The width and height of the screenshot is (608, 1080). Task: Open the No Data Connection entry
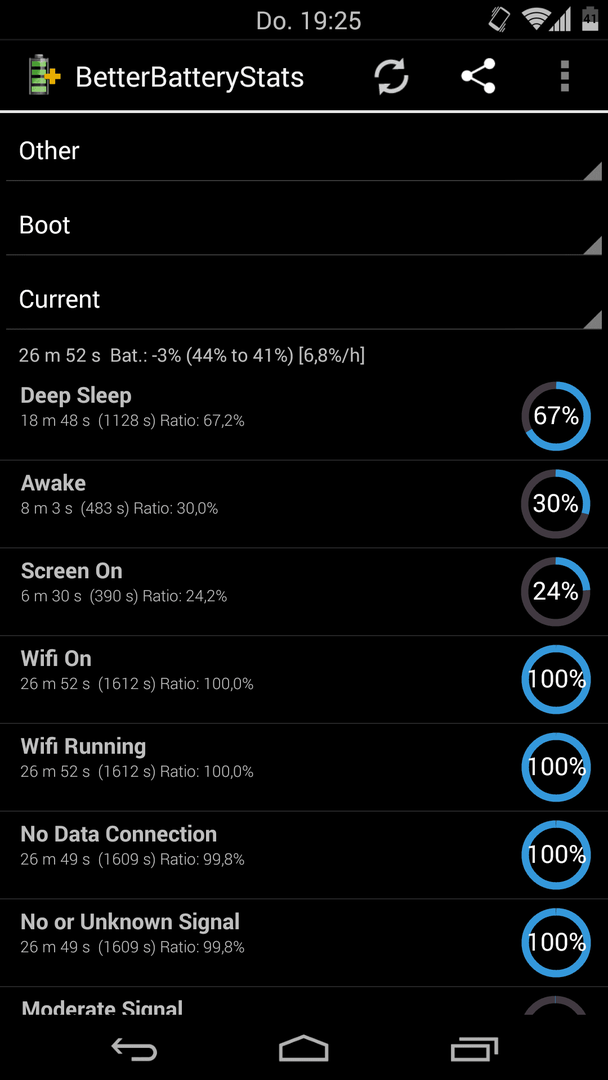(304, 855)
